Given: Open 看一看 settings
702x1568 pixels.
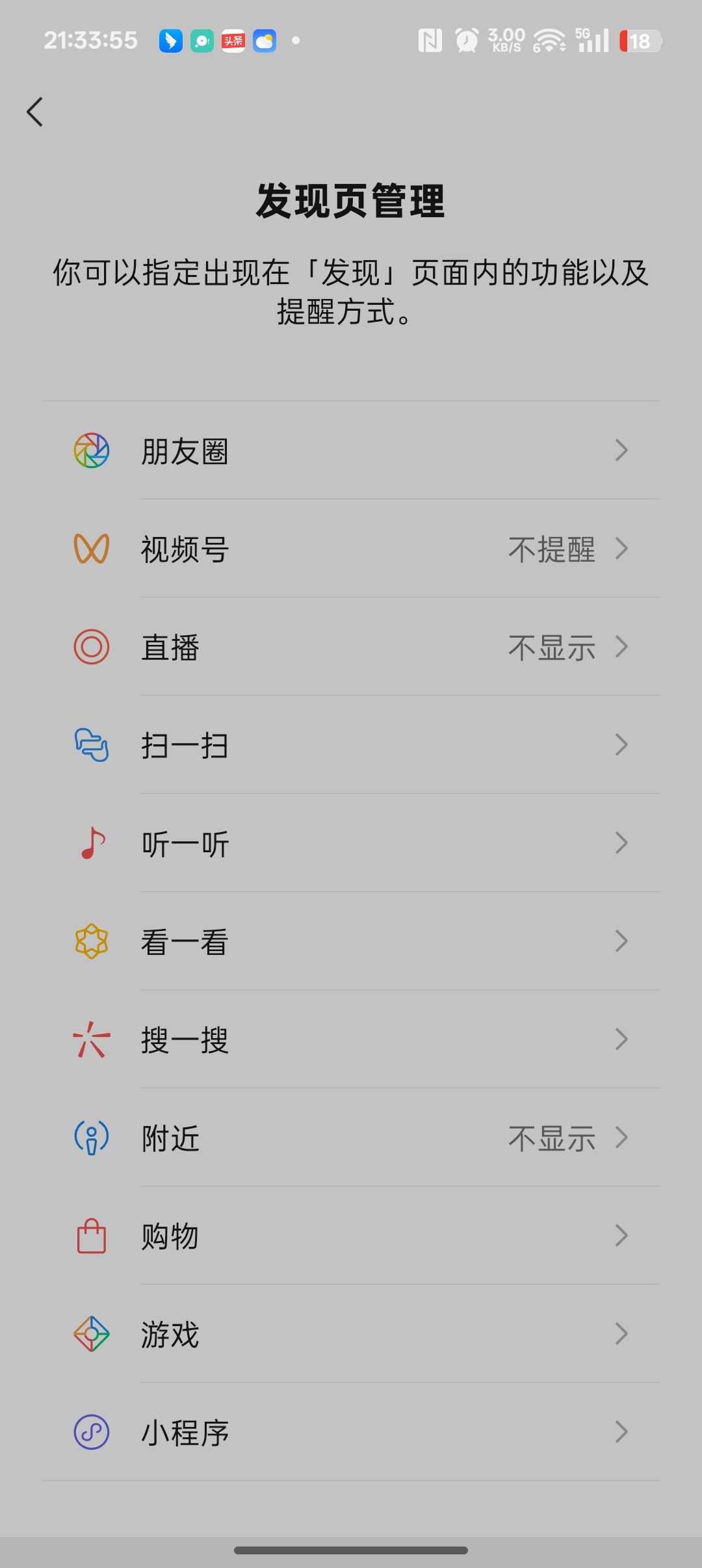Looking at the screenshot, I should [x=351, y=942].
